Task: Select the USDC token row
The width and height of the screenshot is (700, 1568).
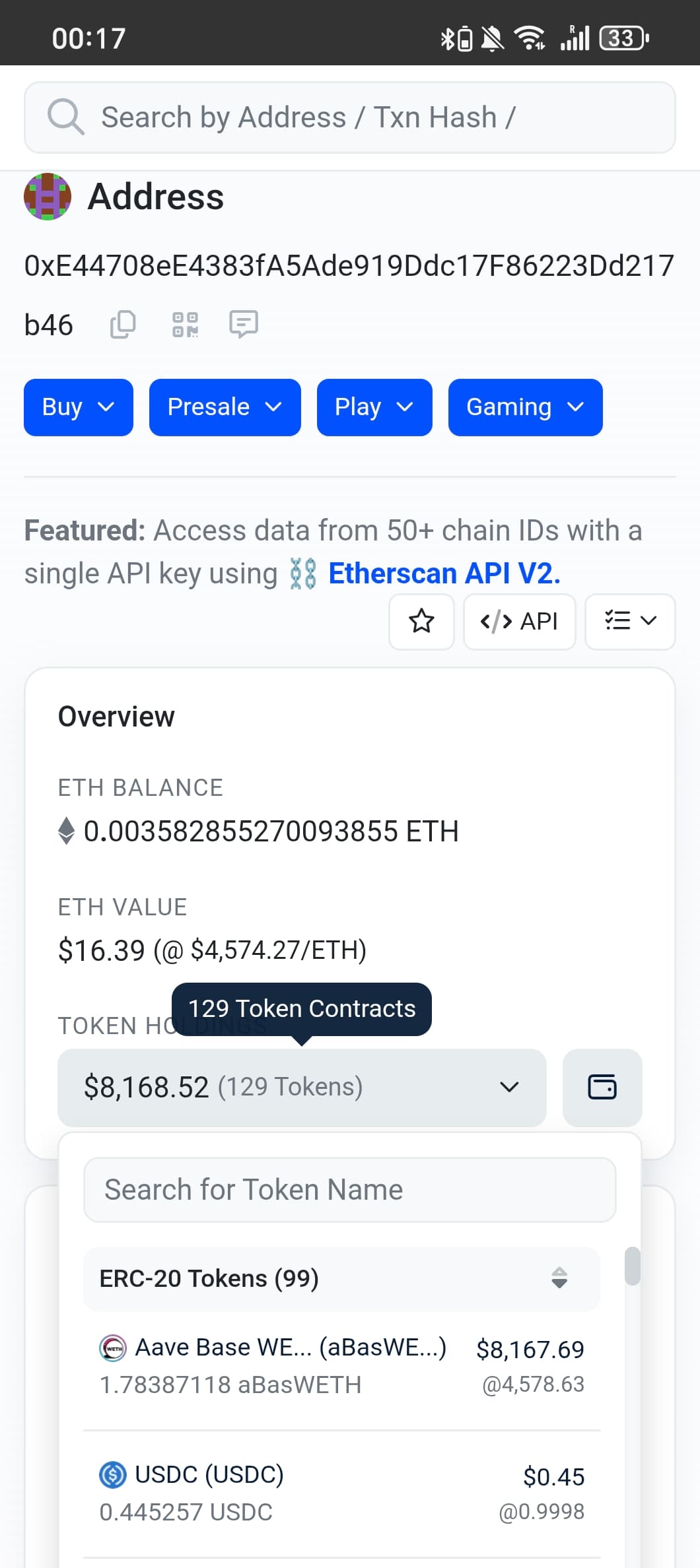Action: point(342,1493)
